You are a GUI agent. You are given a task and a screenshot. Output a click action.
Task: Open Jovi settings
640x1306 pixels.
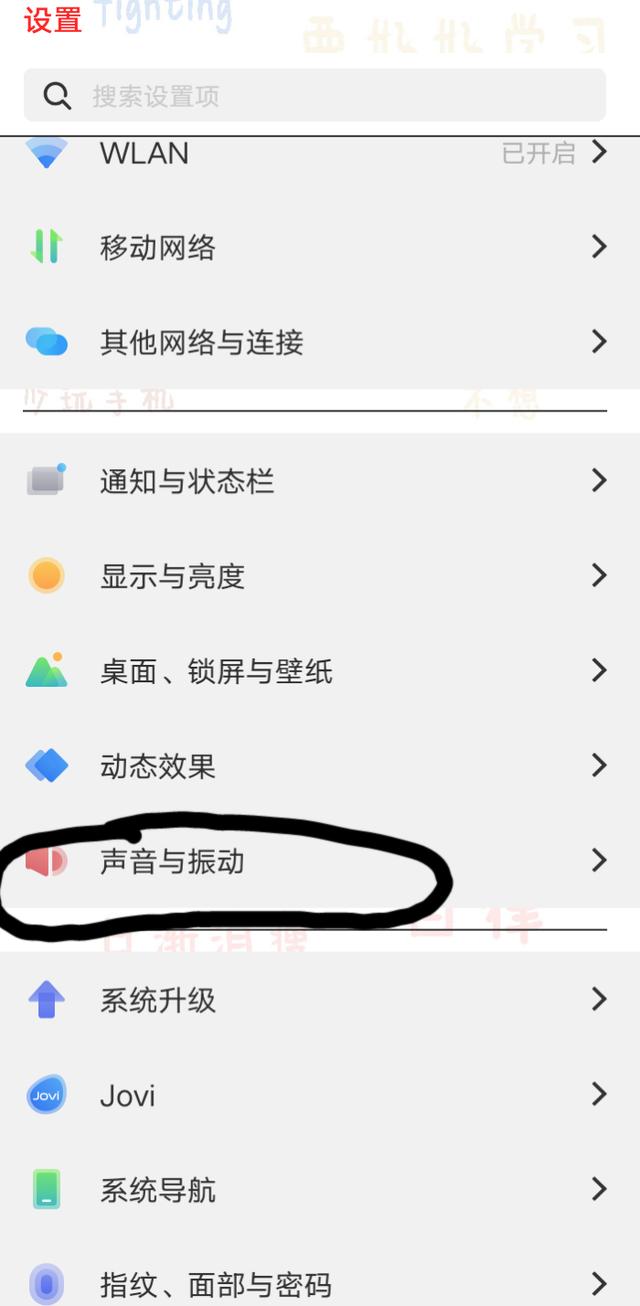318,1095
